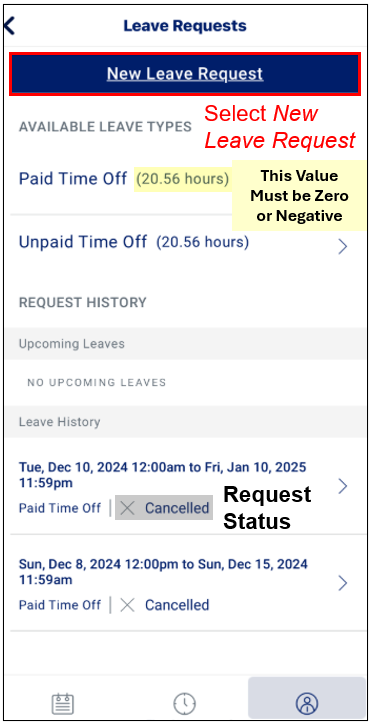Open the Paid Time Off leave type
This screenshot has width=376, height=728.
pos(186,179)
